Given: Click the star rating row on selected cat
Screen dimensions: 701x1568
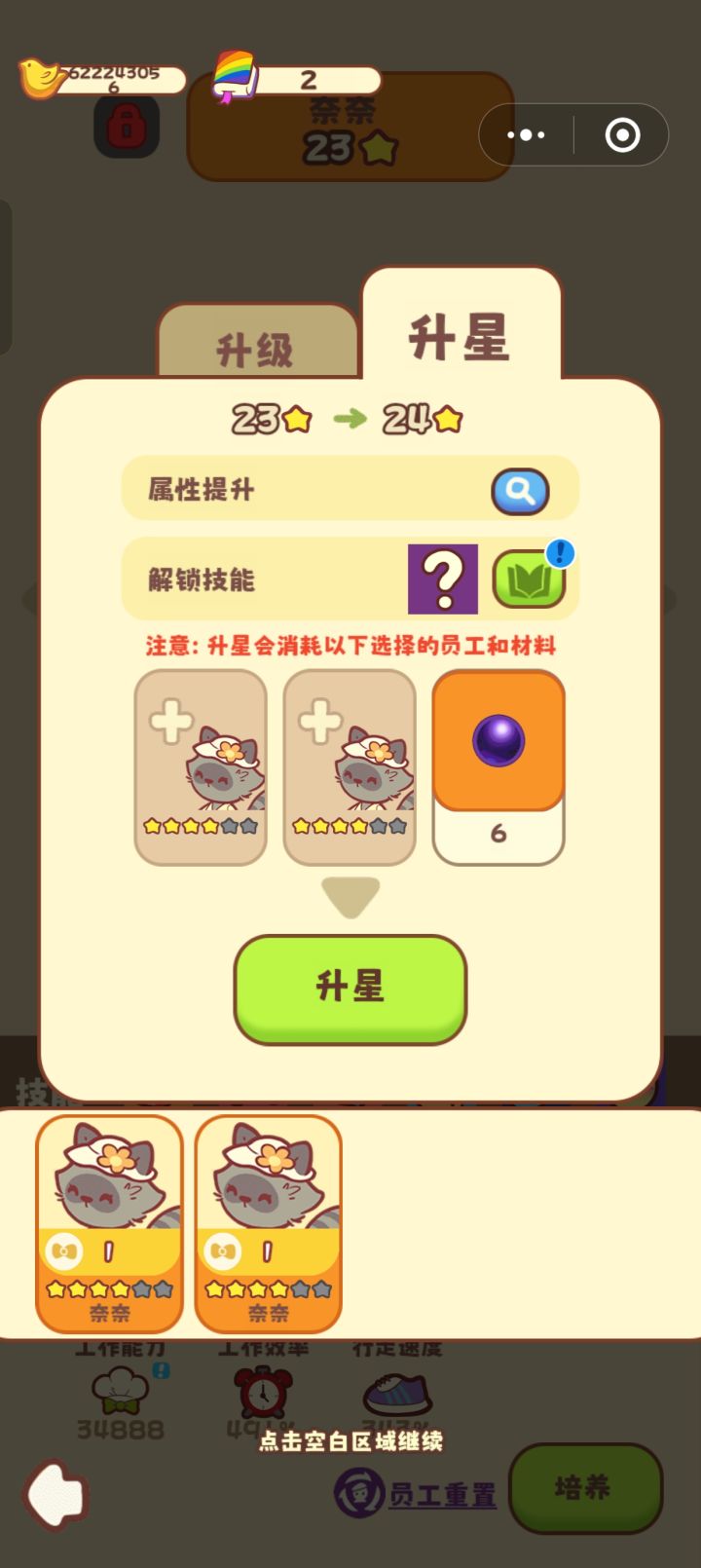Looking at the screenshot, I should coord(108,1287).
